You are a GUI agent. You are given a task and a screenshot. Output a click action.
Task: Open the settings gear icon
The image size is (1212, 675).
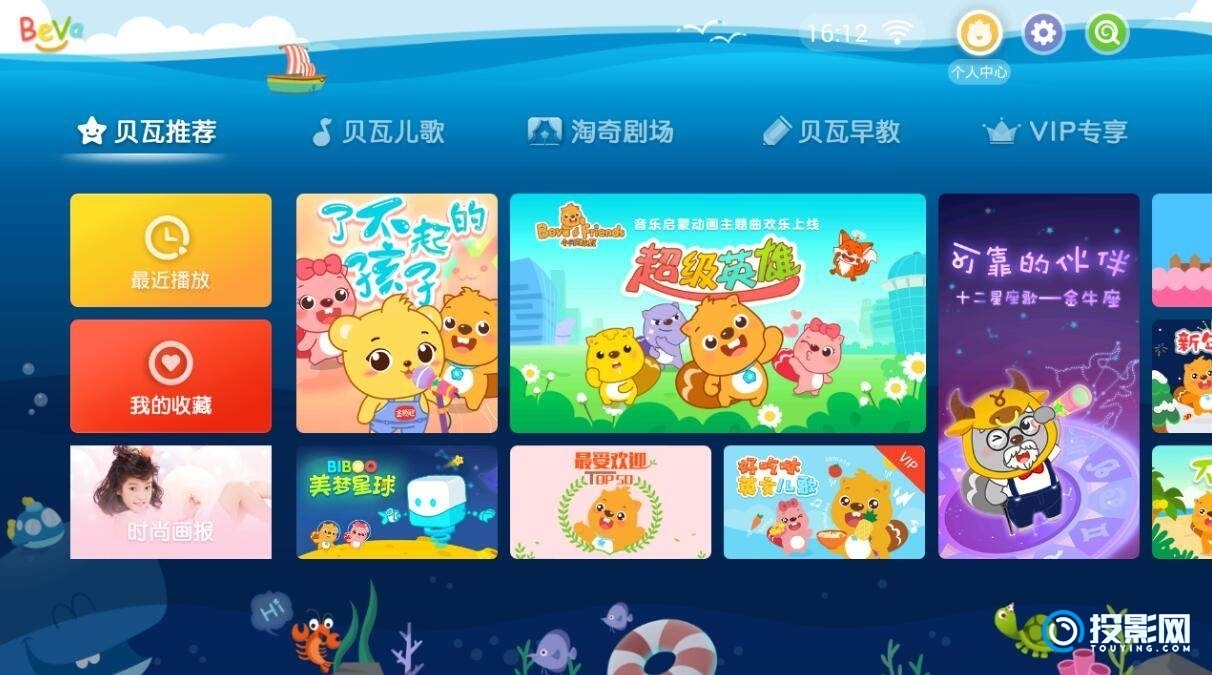[1043, 34]
